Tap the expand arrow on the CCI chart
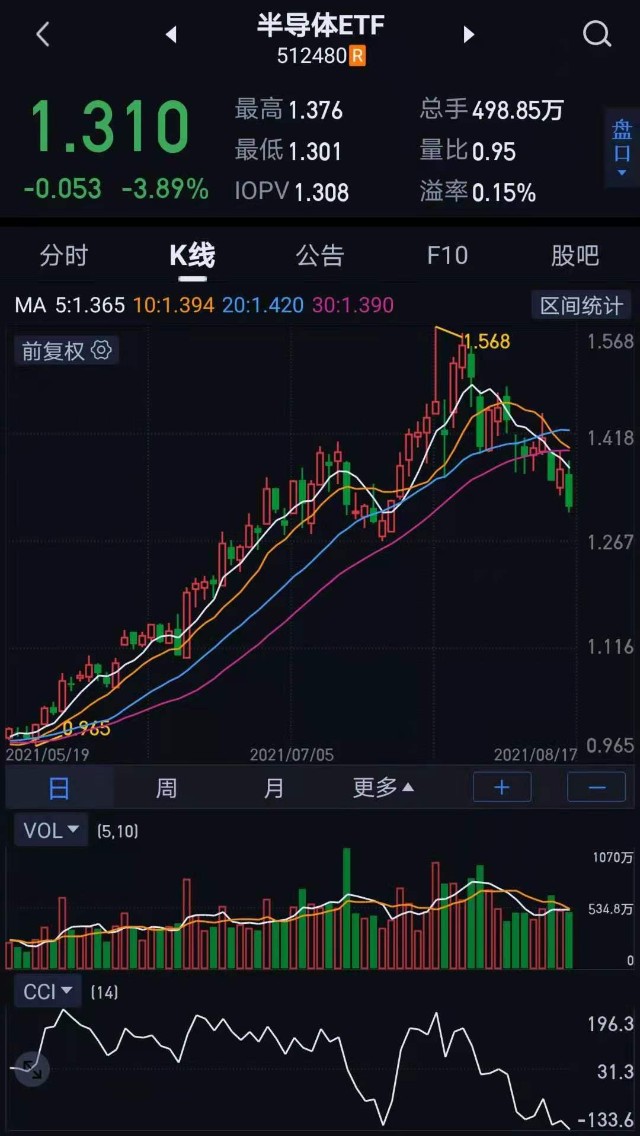The width and height of the screenshot is (640, 1136). pos(31,1070)
